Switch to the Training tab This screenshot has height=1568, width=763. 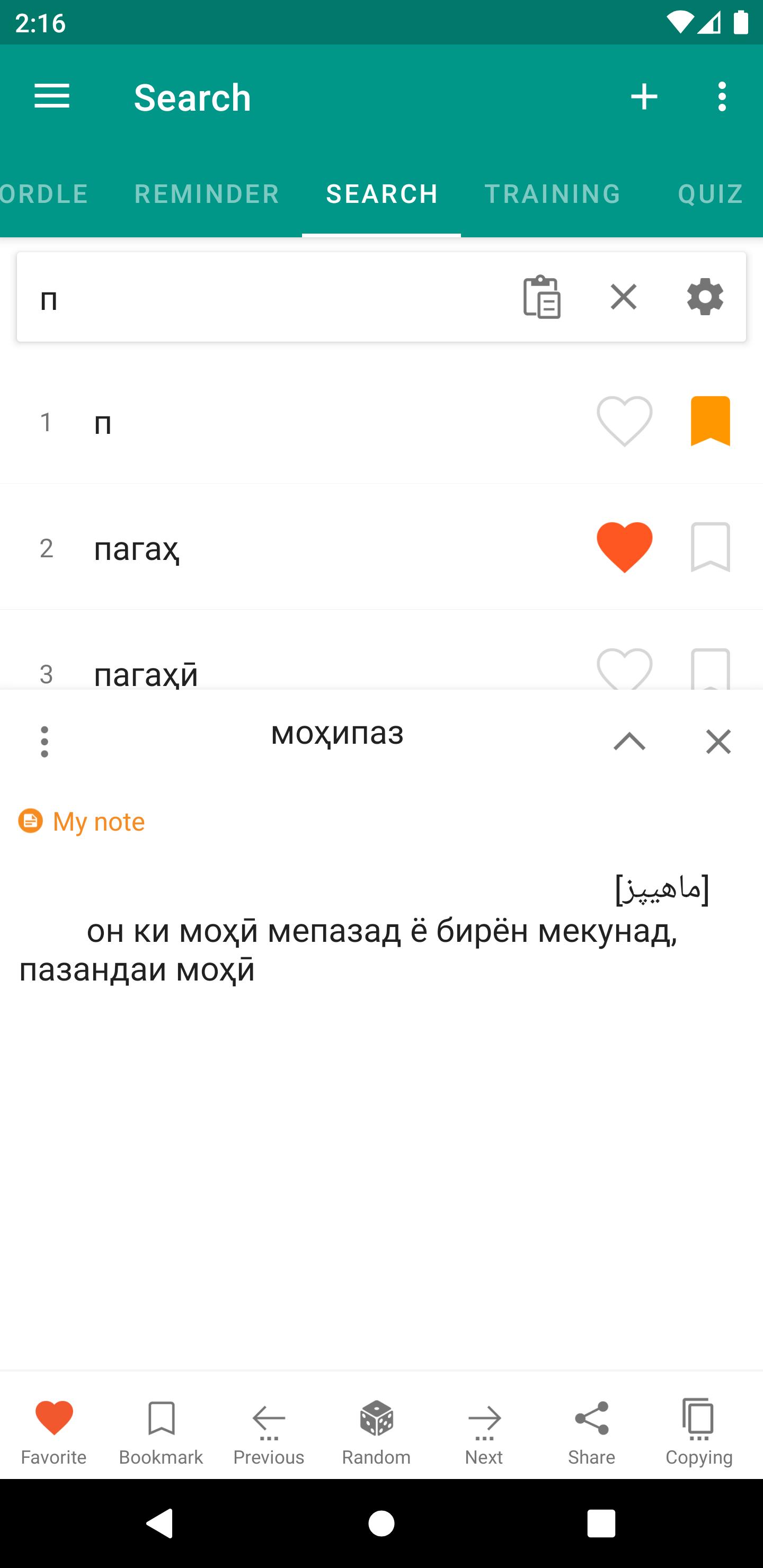pyautogui.click(x=552, y=193)
